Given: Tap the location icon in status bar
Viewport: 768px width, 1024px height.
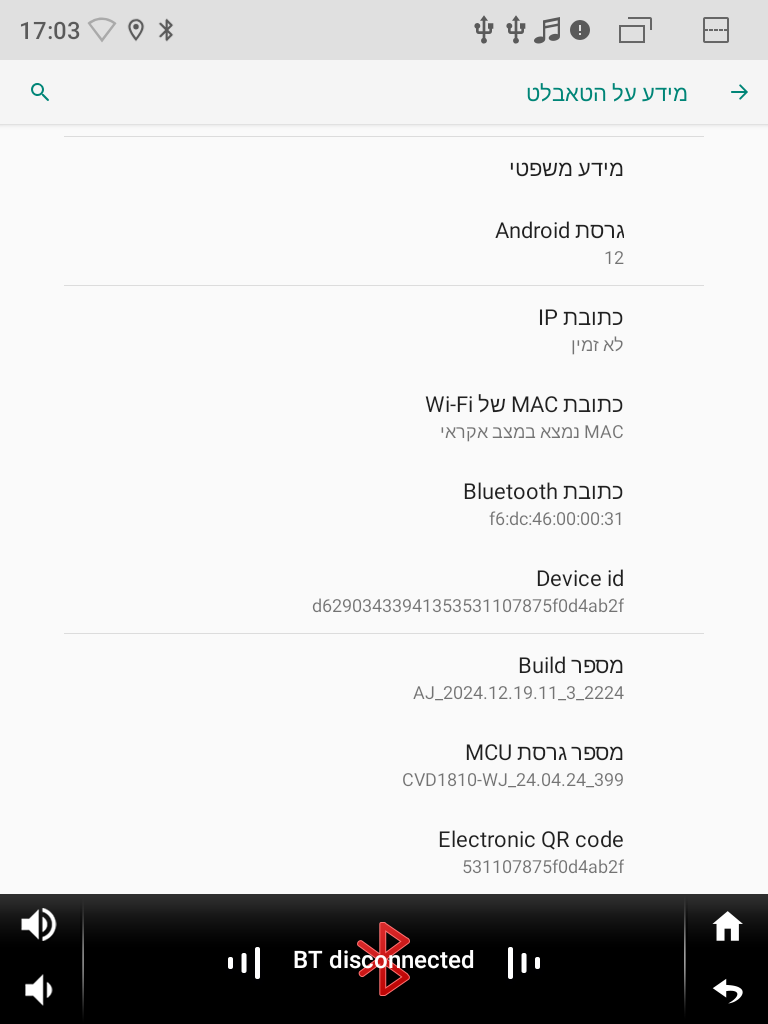Looking at the screenshot, I should (135, 30).
